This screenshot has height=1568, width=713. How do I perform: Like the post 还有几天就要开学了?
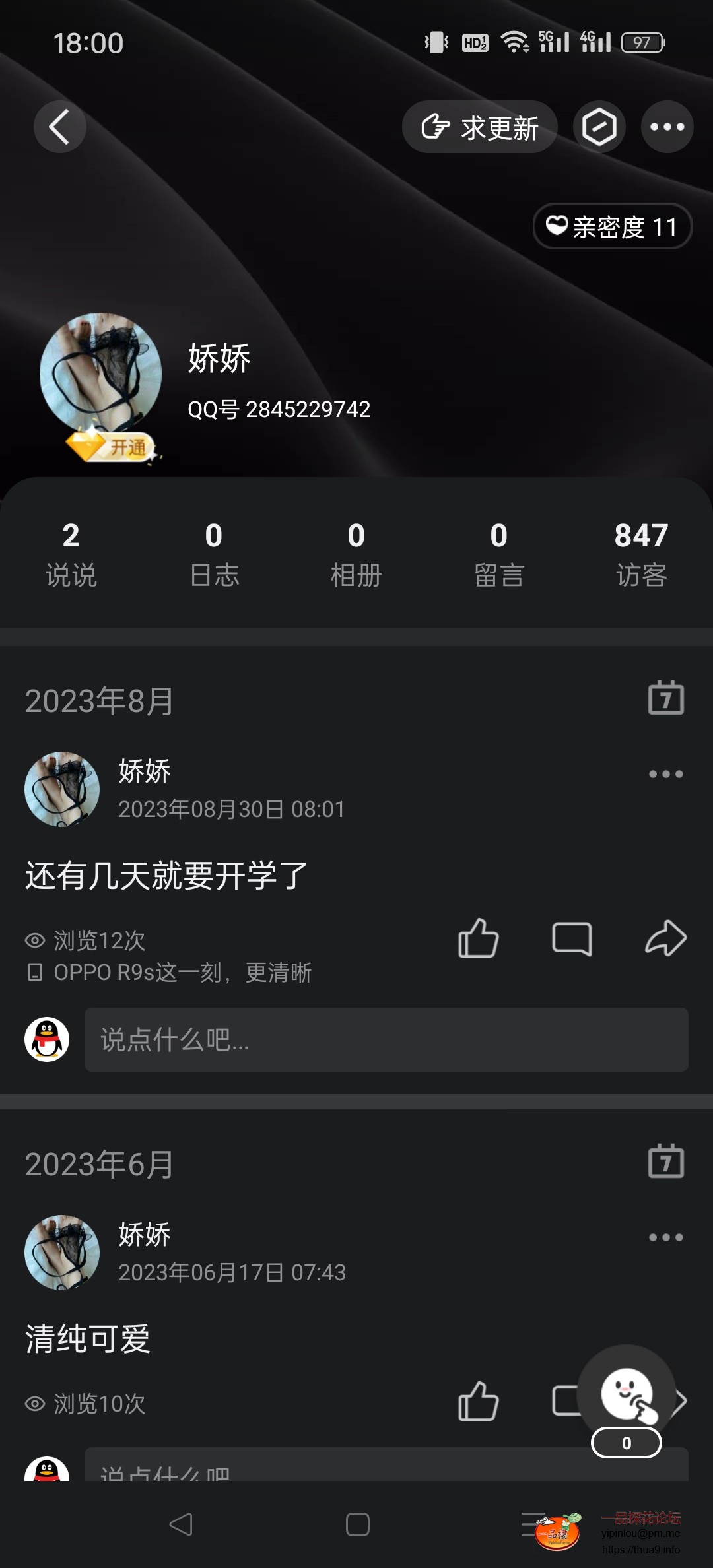[478, 939]
